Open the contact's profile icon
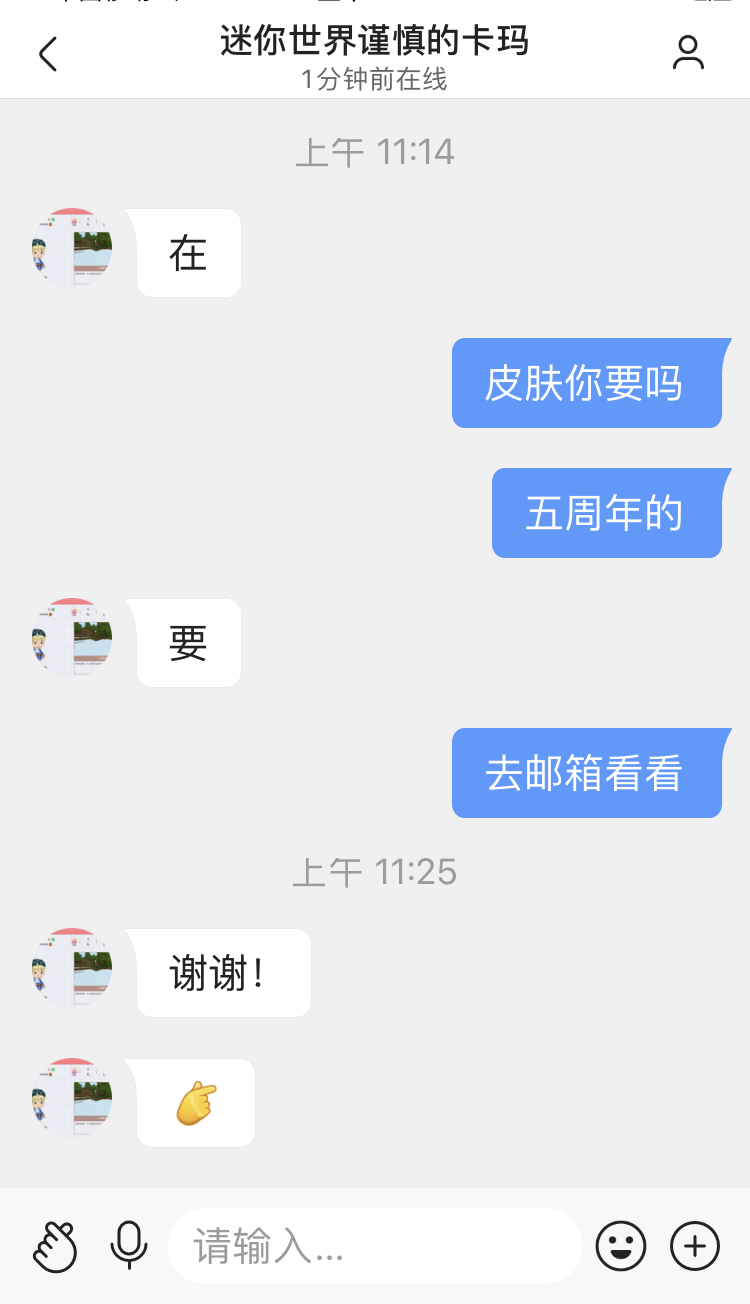 tap(688, 53)
